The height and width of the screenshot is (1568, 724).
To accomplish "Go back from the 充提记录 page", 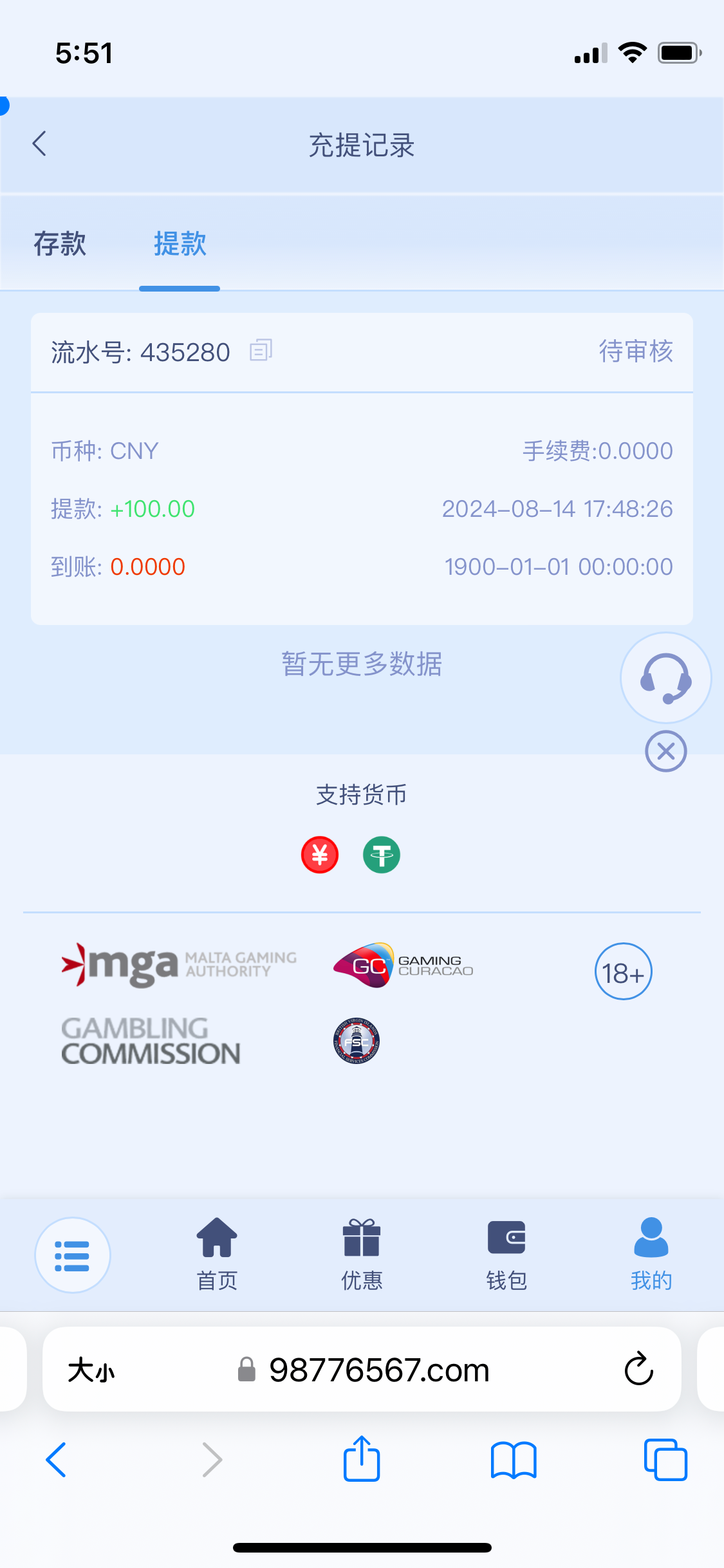I will pos(40,144).
